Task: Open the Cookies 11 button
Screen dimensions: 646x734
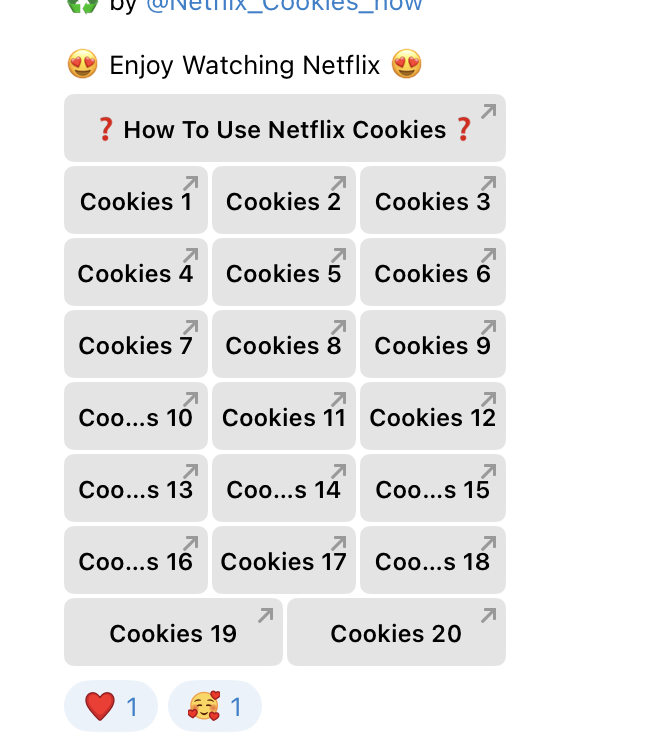Action: tap(284, 417)
